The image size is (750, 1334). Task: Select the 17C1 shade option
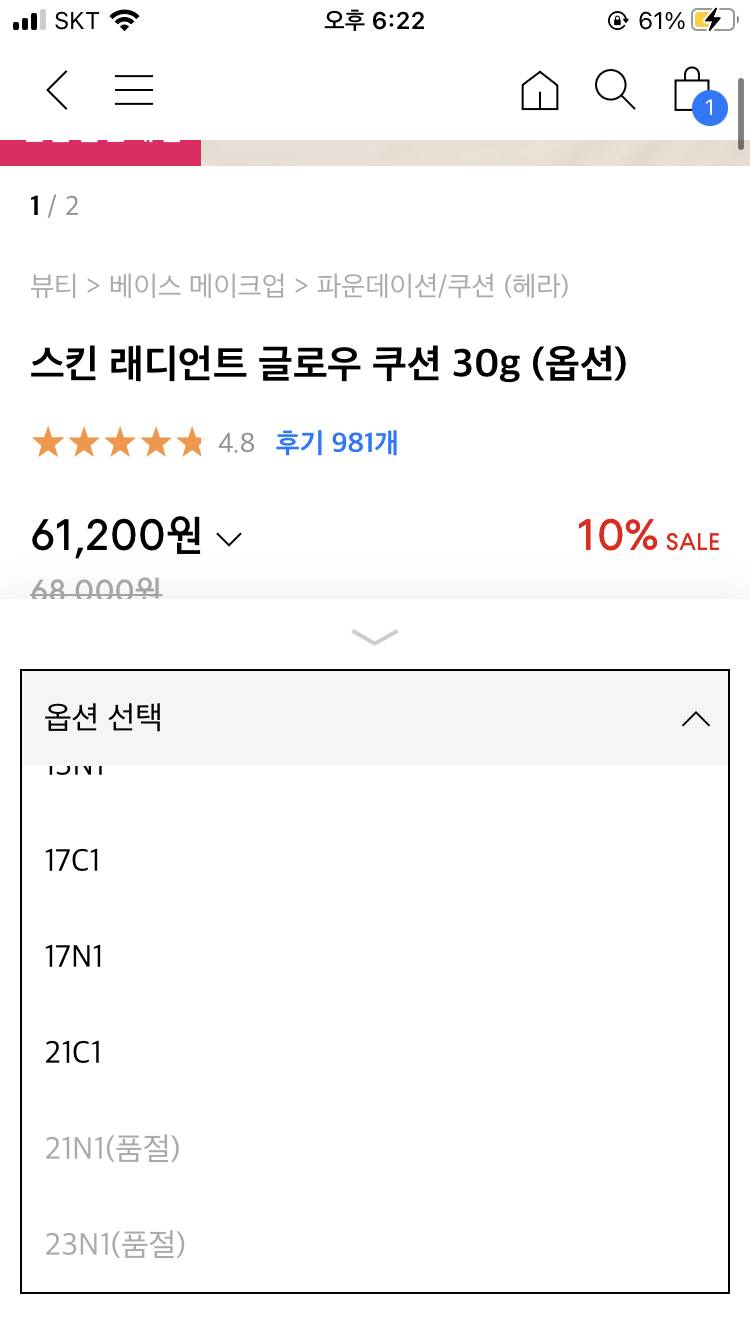point(72,860)
